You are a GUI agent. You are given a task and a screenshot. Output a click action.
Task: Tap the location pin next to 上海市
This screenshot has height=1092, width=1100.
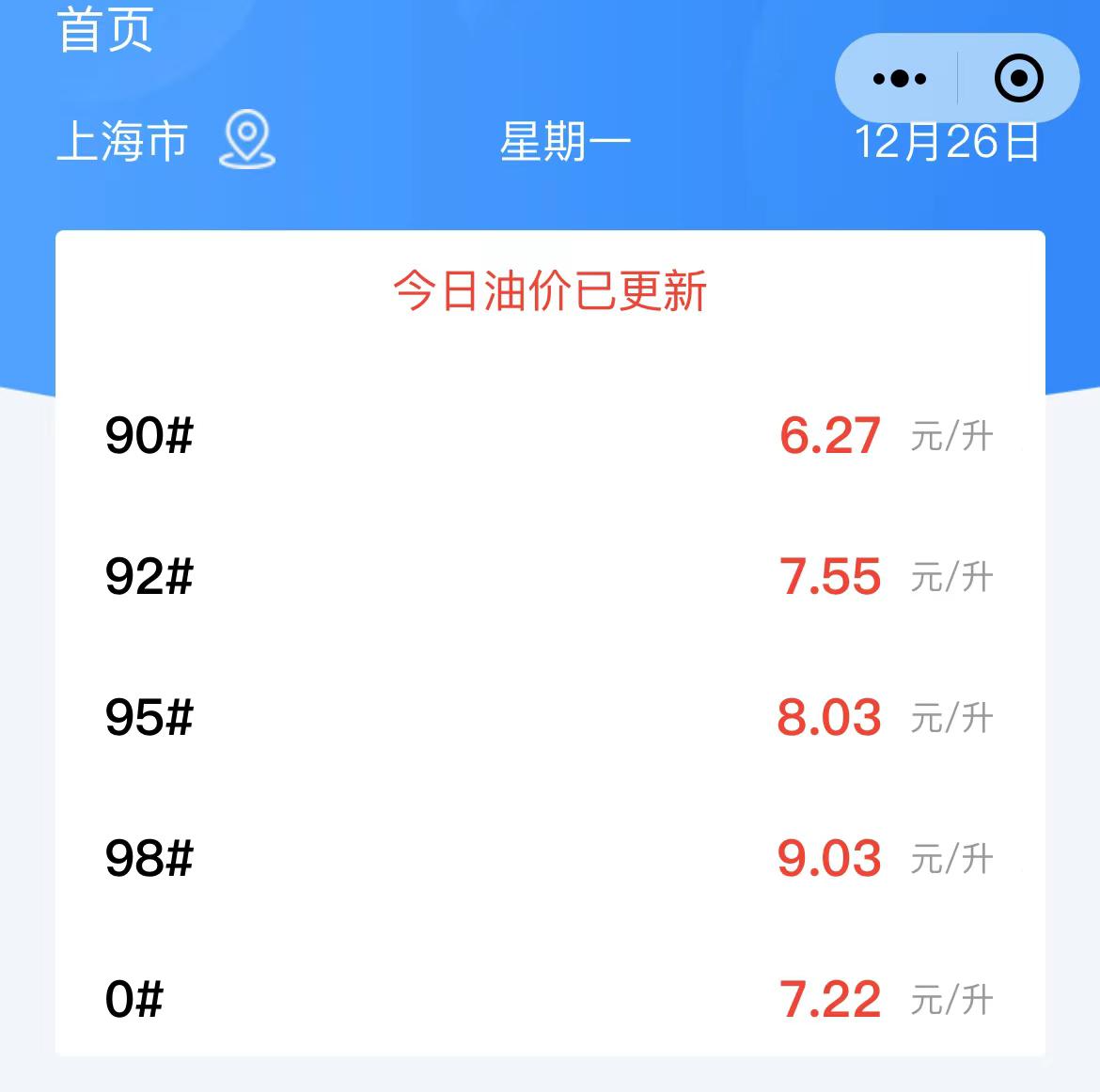click(x=246, y=140)
